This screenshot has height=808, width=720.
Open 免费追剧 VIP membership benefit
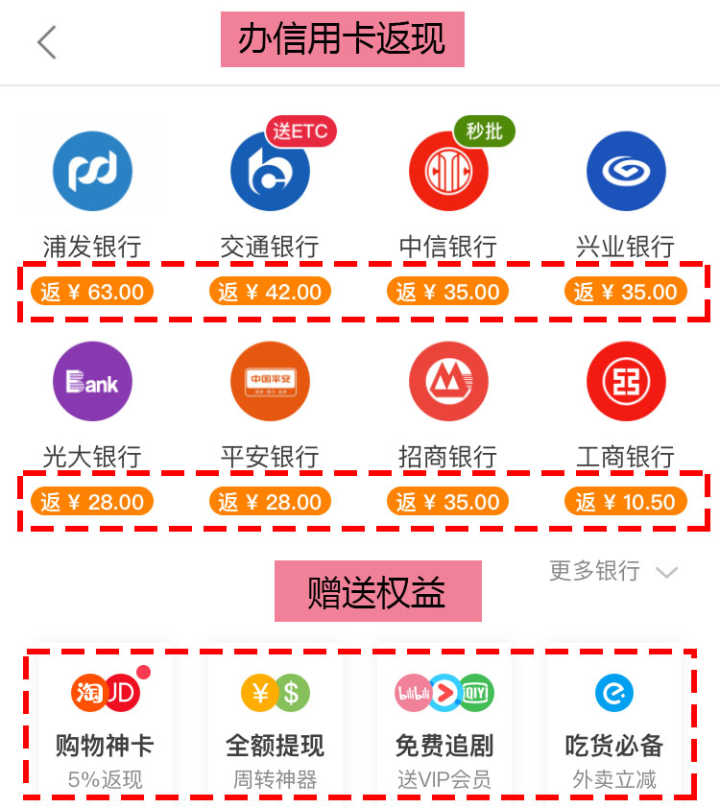pyautogui.click(x=445, y=724)
